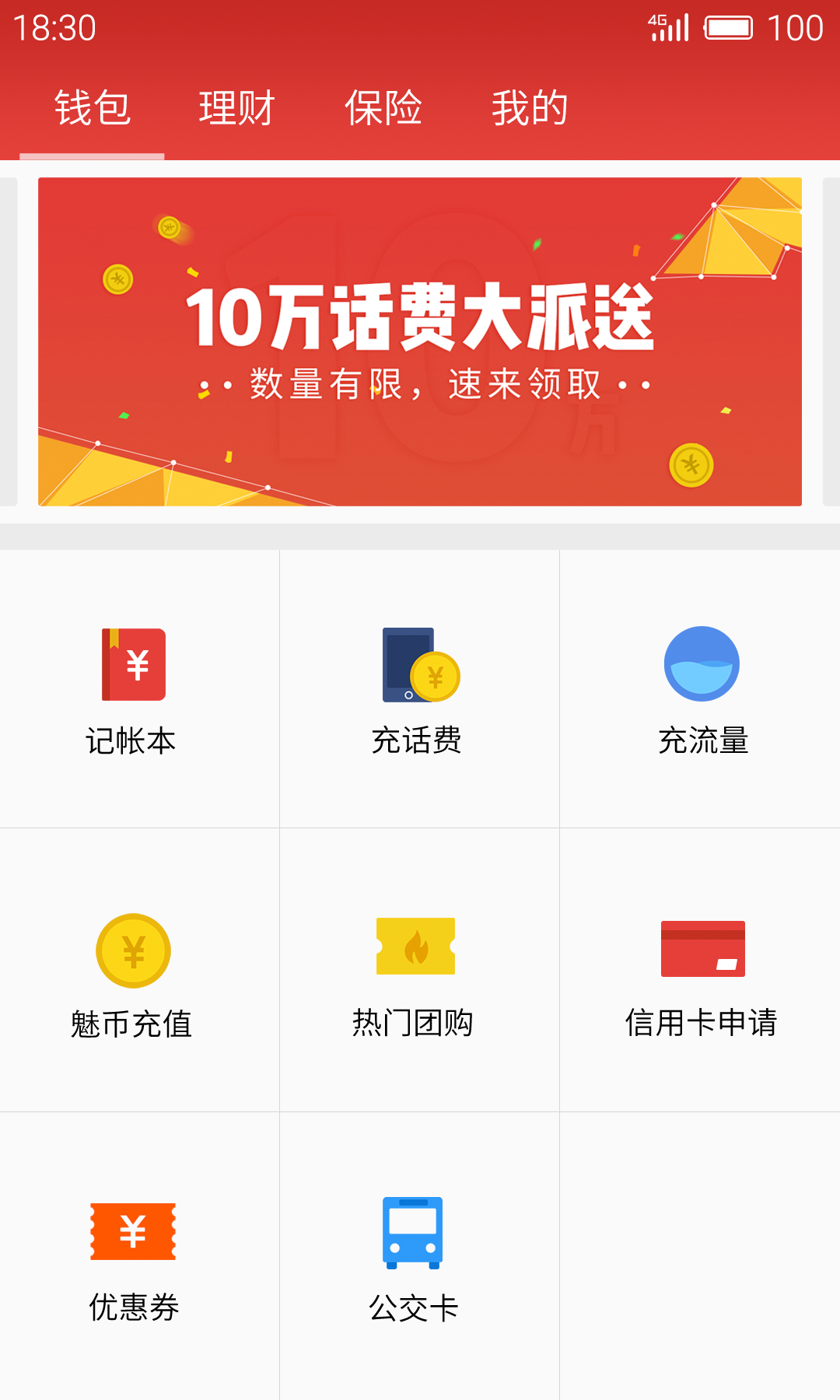Tap the battery status icon
Screen dimensions: 840x1400
tap(730, 26)
